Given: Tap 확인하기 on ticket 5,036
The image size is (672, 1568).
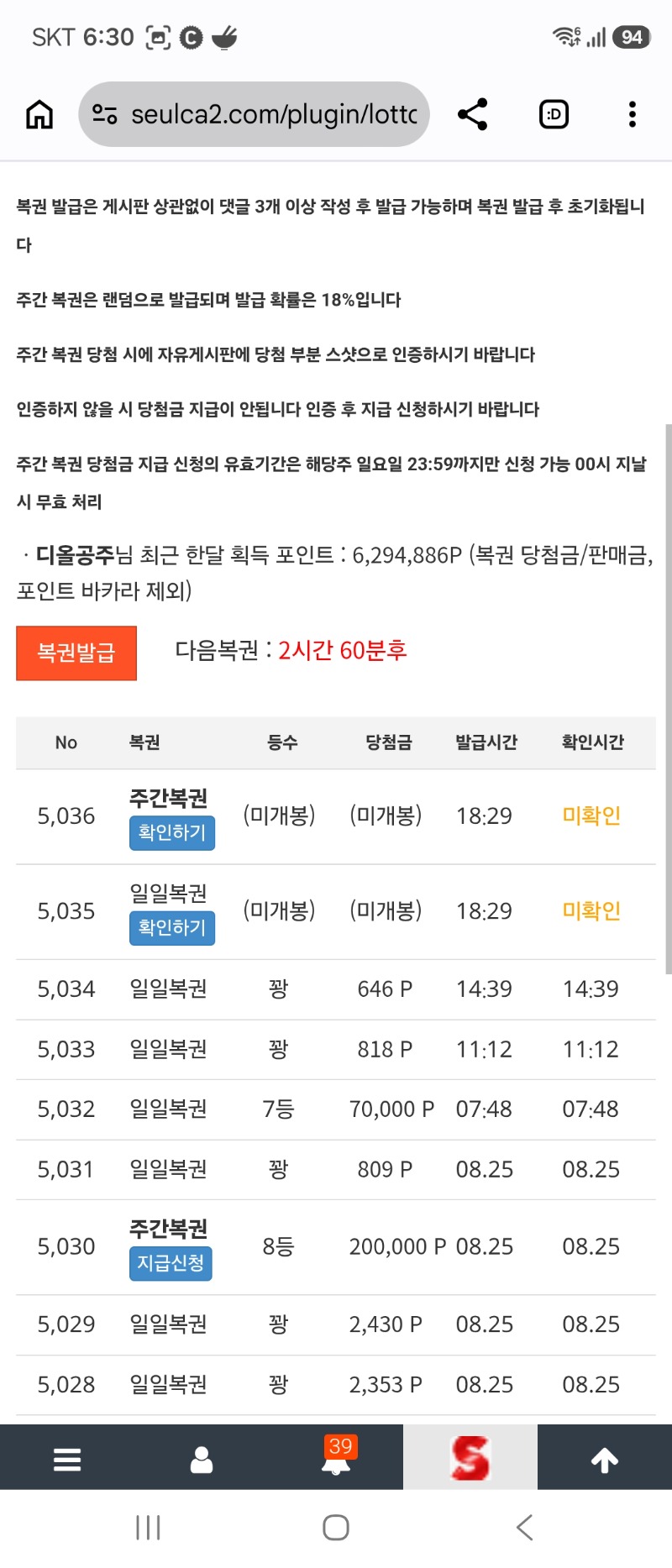Looking at the screenshot, I should pyautogui.click(x=172, y=833).
